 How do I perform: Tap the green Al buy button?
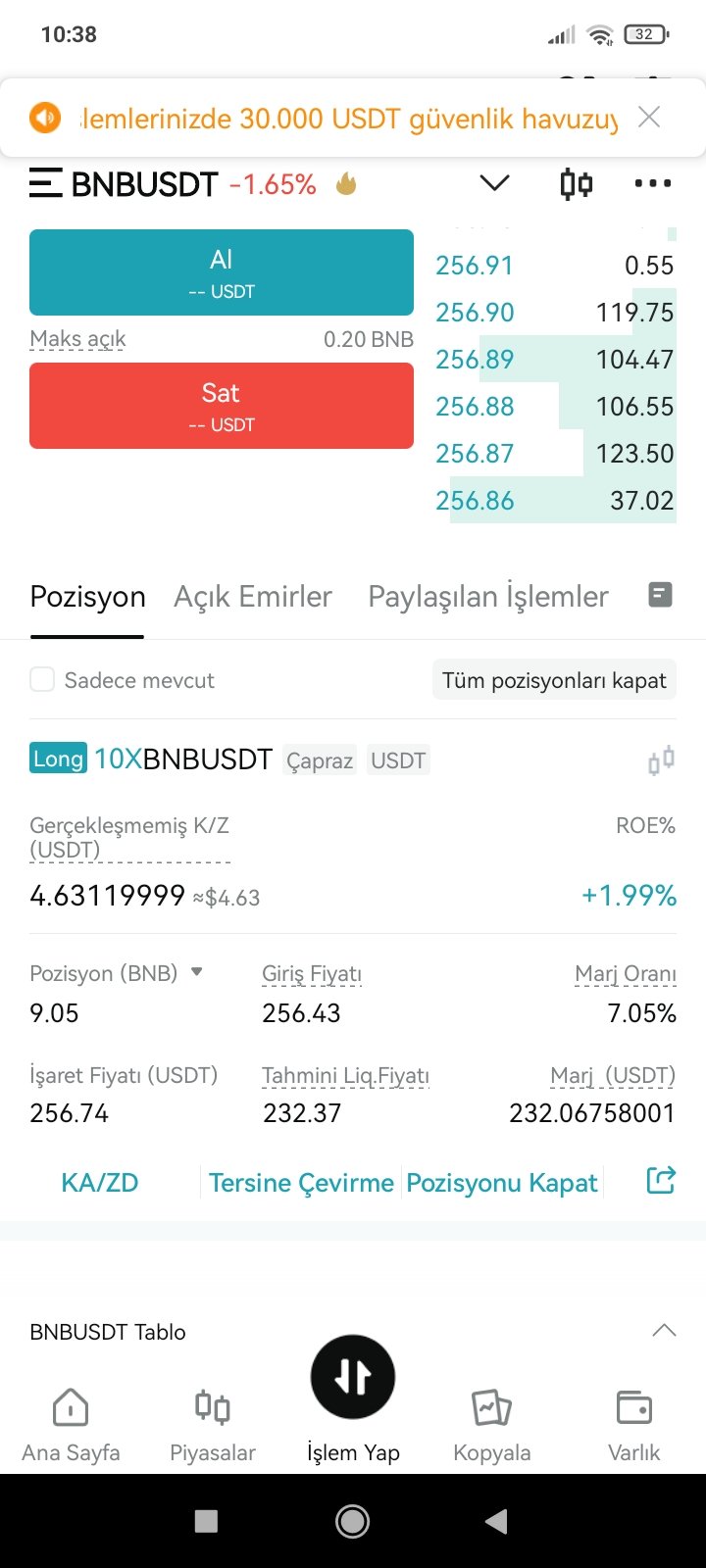(x=222, y=272)
